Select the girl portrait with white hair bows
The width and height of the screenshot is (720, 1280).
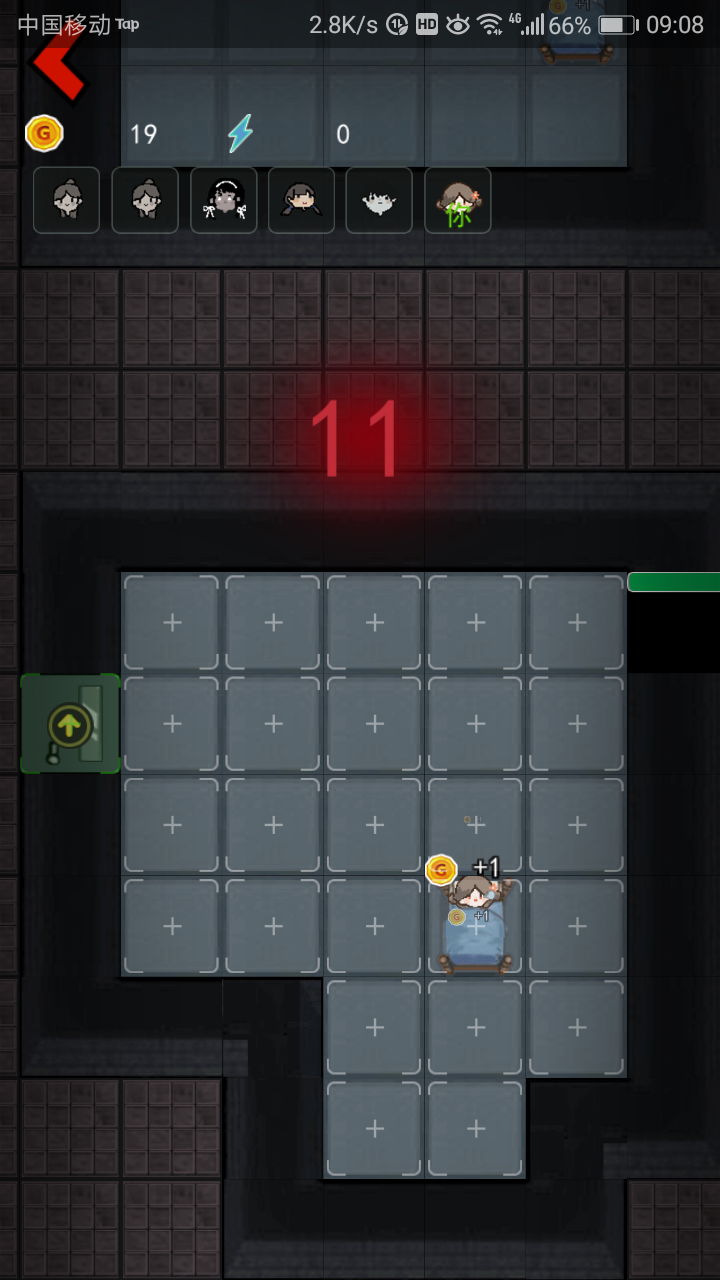pos(223,200)
